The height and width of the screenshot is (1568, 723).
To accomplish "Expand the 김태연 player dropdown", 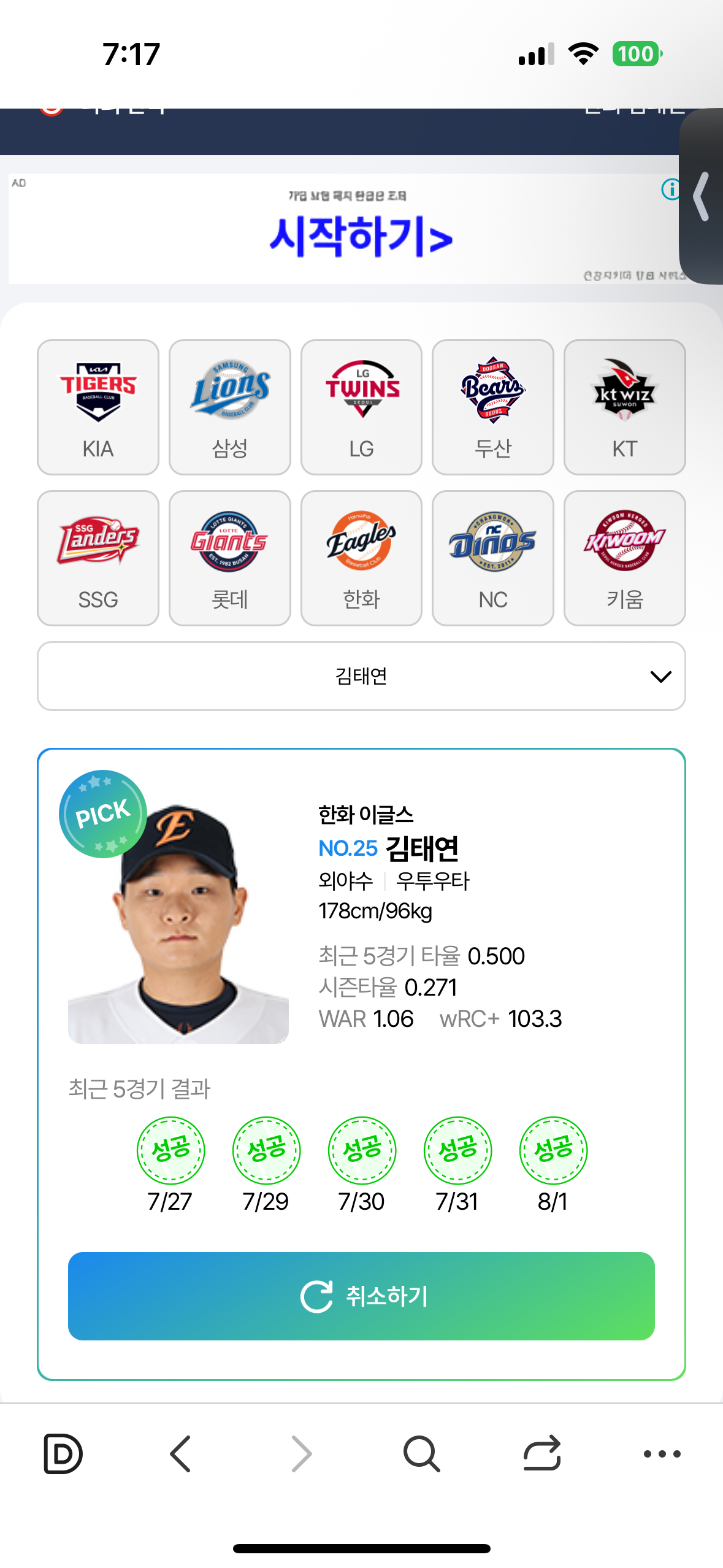I will (361, 676).
